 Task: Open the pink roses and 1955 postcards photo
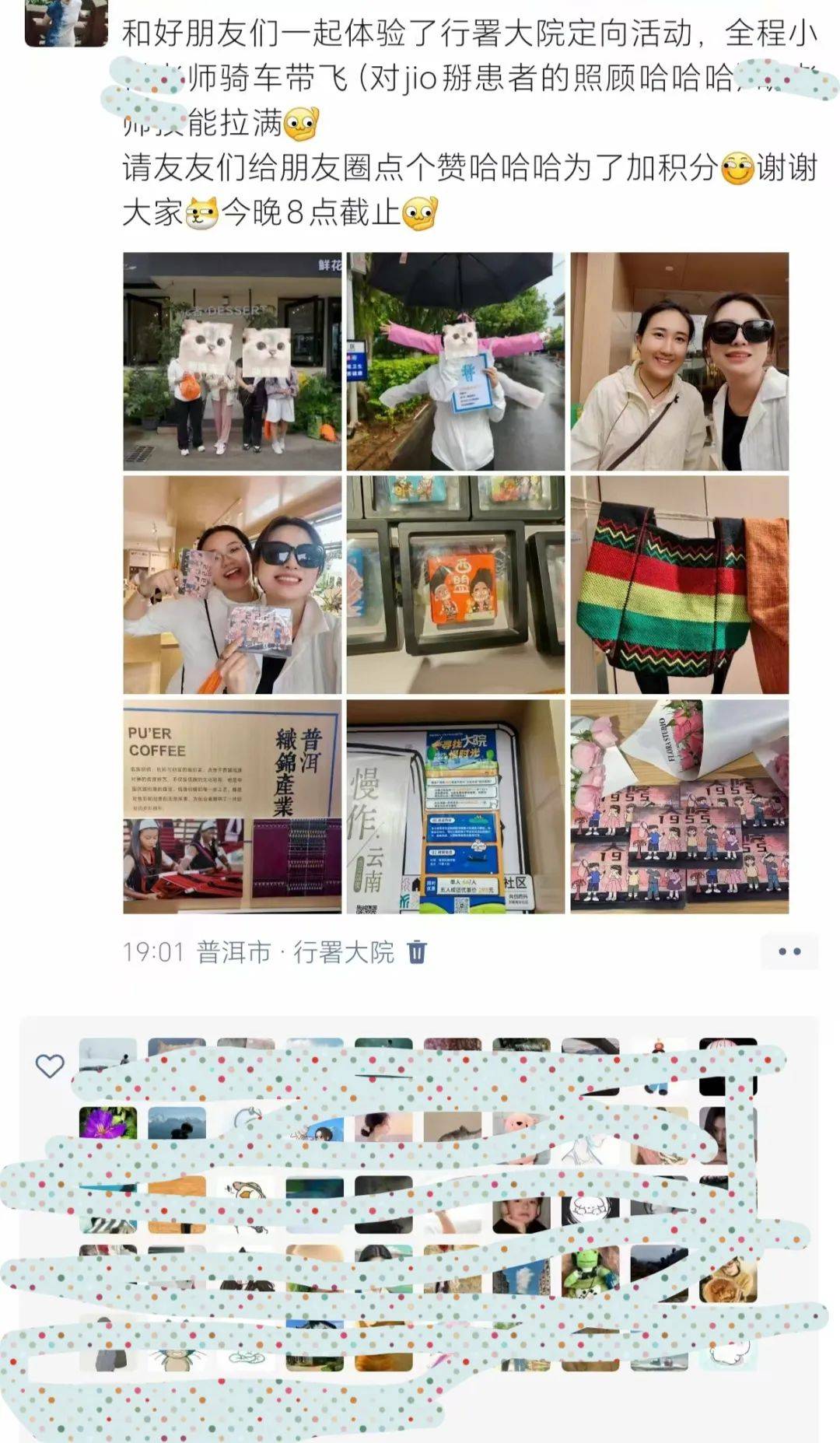click(x=680, y=807)
